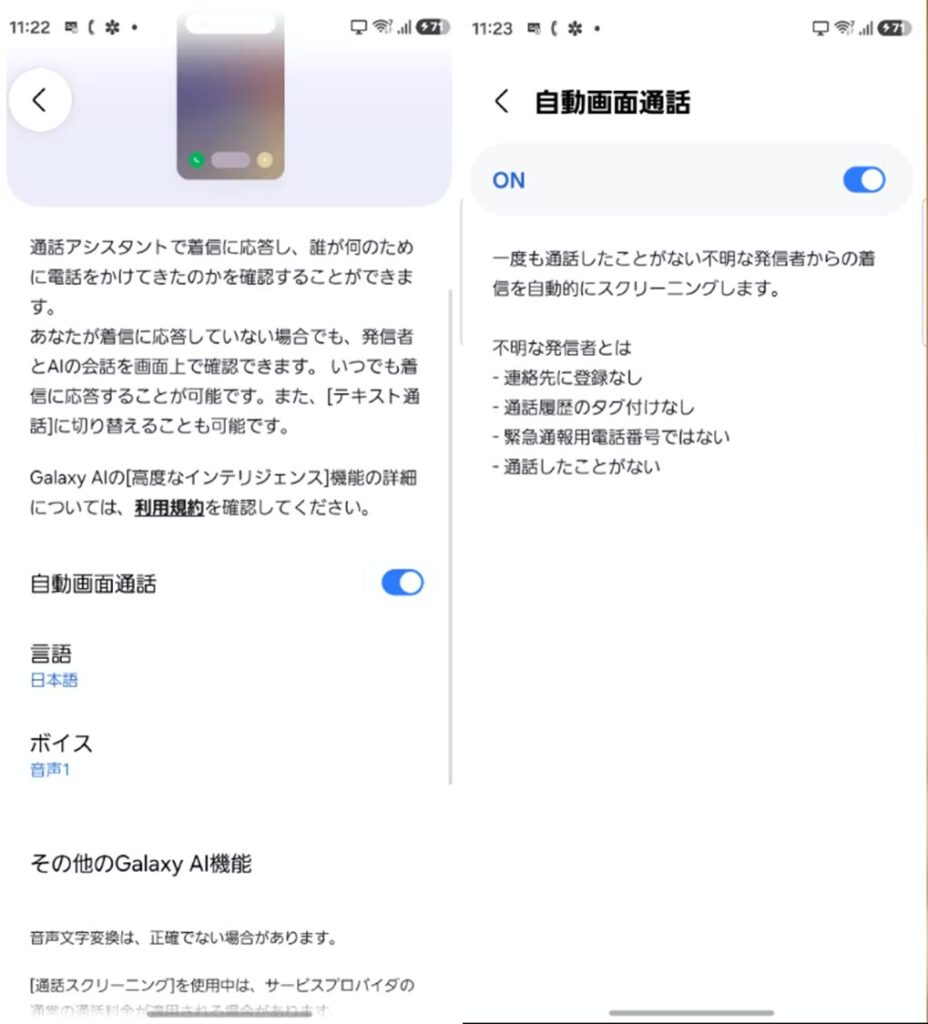The image size is (928, 1024).
Task: Toggle the switch on the 自動画面通話 row
Action: 402,583
